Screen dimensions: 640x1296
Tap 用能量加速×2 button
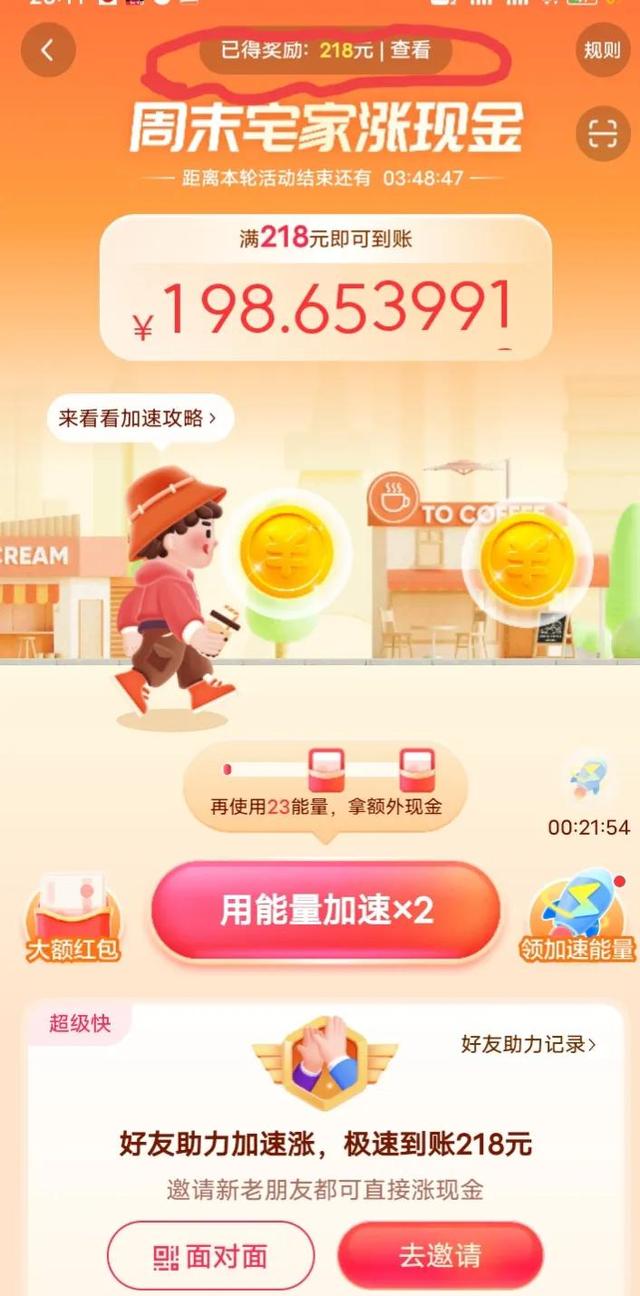coord(326,911)
